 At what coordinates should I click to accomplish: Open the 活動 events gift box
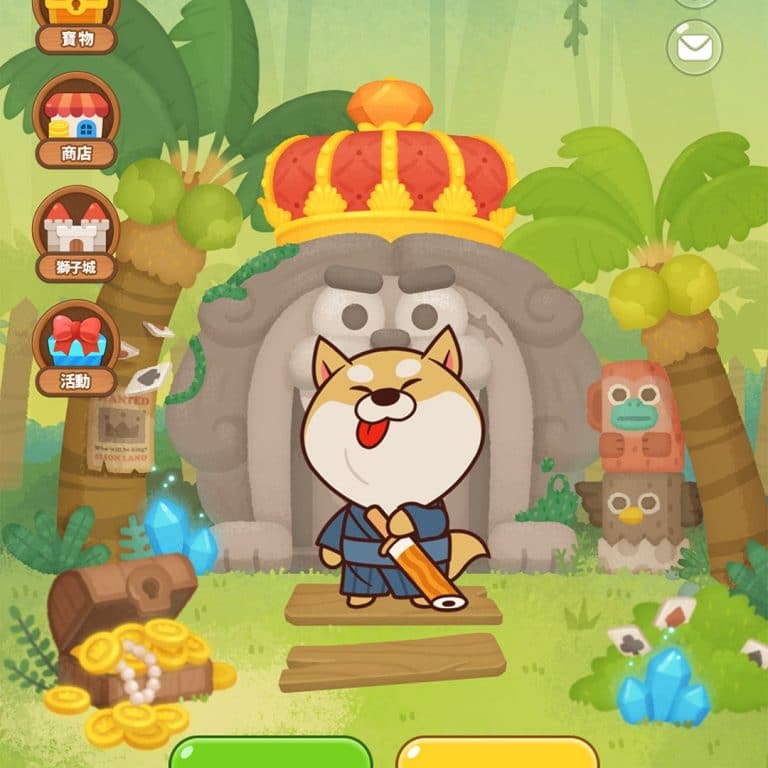click(76, 348)
